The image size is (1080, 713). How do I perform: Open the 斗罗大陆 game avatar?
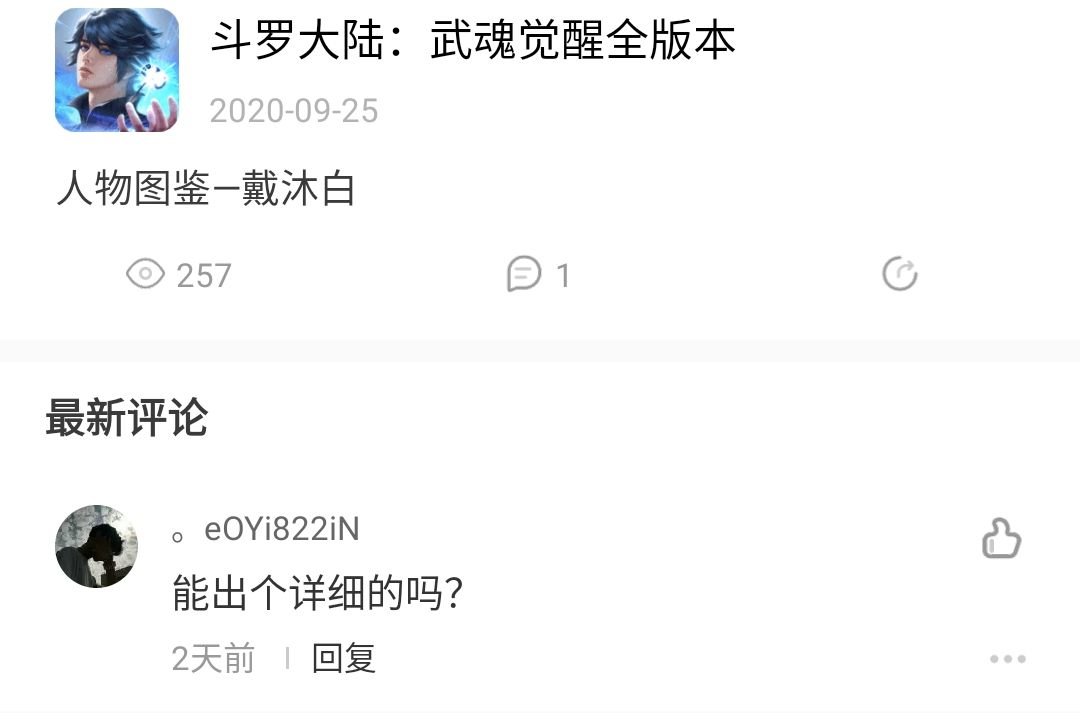coord(117,70)
